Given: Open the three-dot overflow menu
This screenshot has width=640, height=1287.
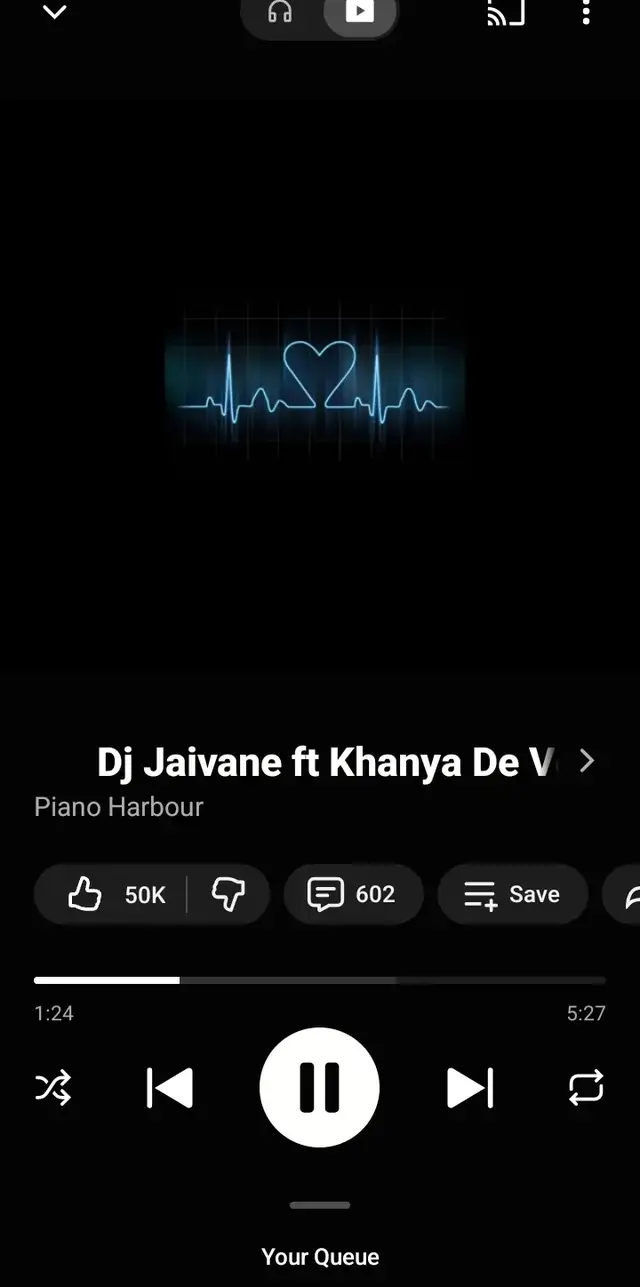Looking at the screenshot, I should (x=586, y=13).
